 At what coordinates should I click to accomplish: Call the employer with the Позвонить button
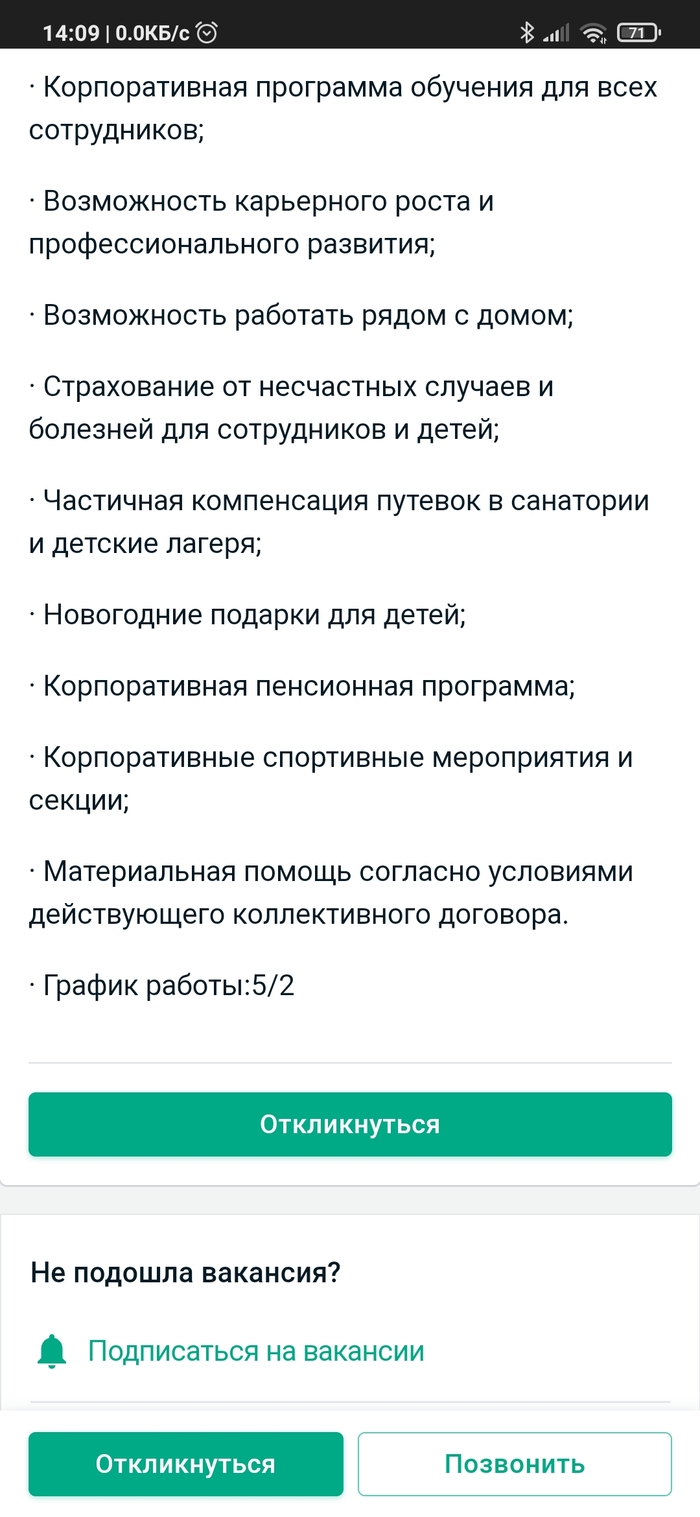(x=515, y=1464)
